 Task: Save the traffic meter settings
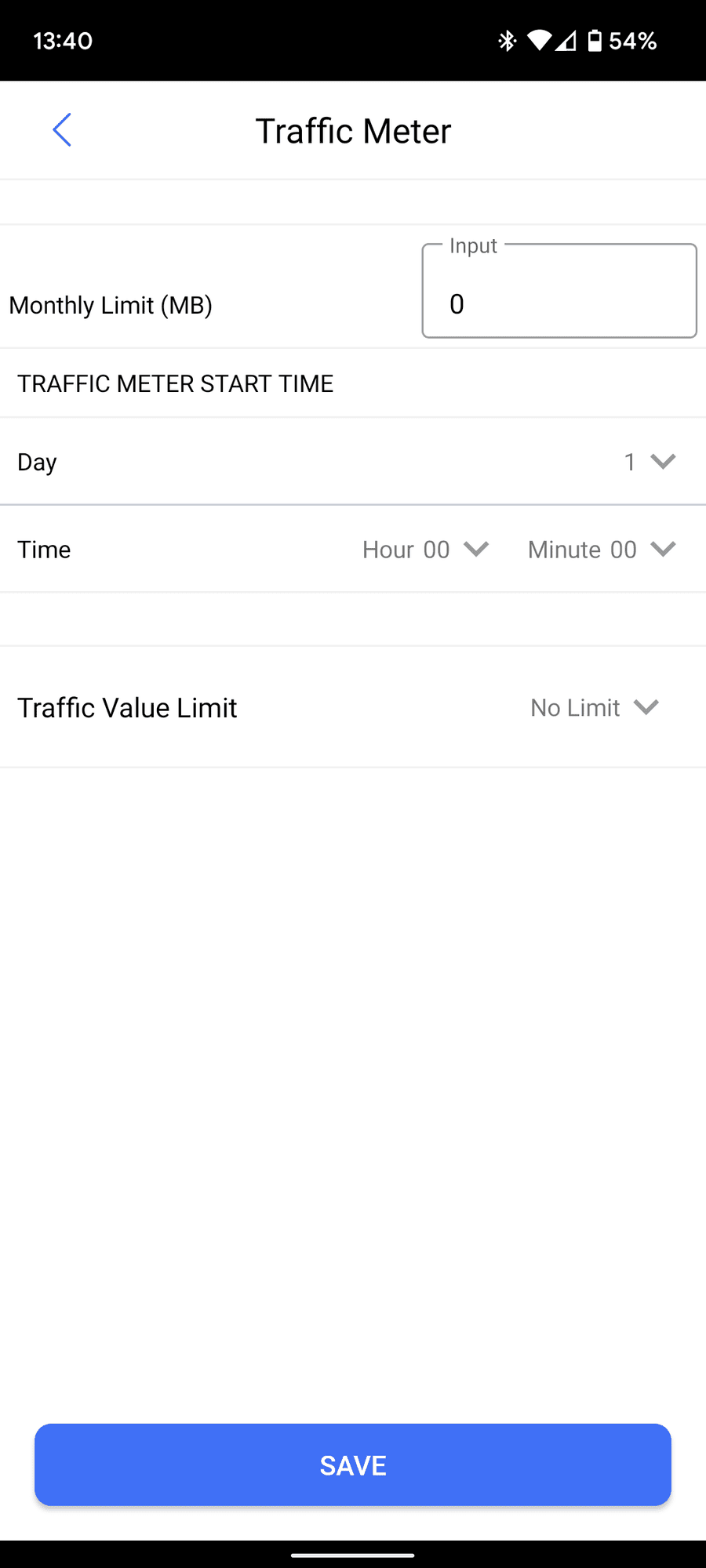(353, 1465)
